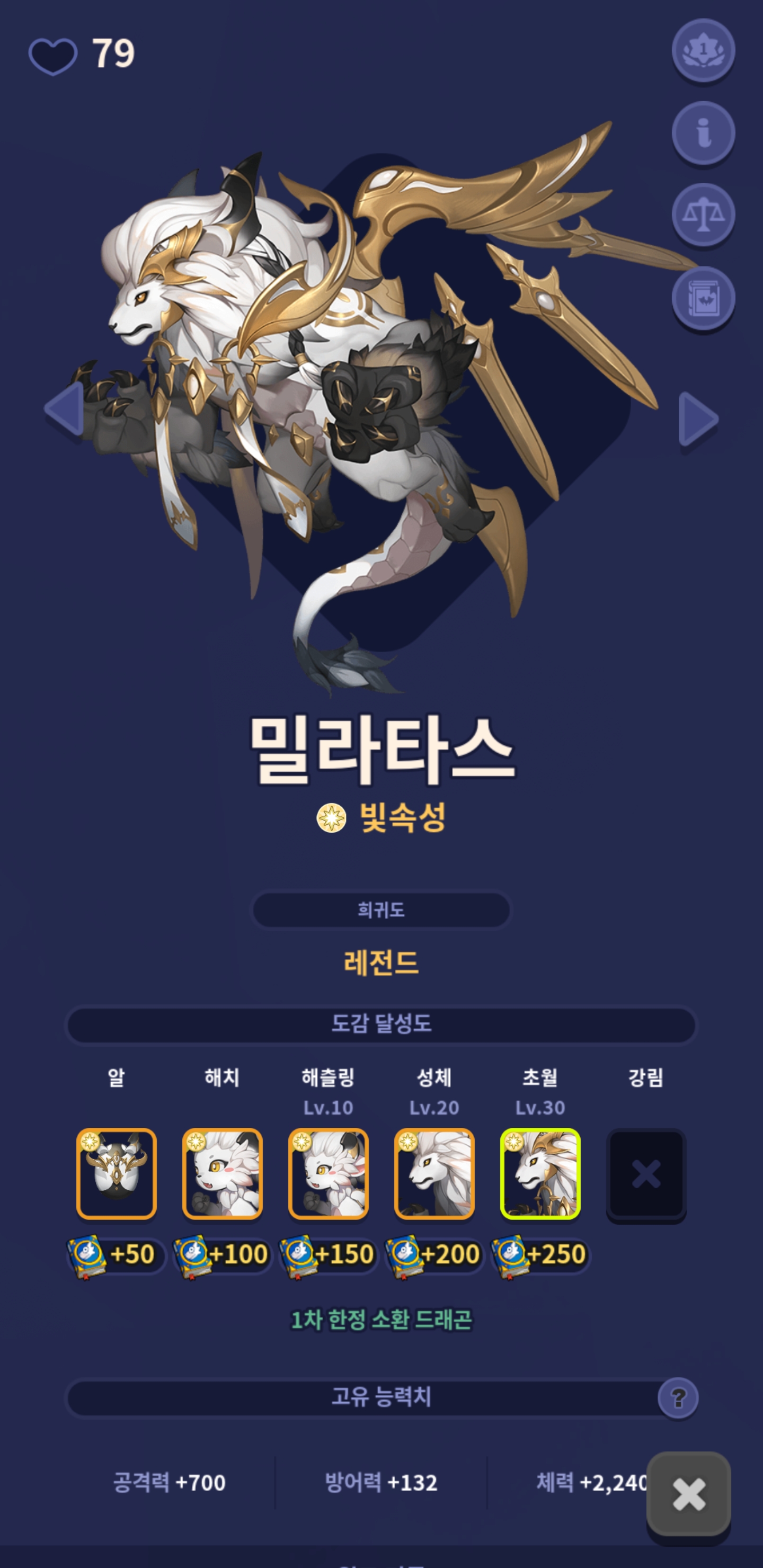Select the 성체 Lv.20 form thumbnail
Viewport: 763px width, 1568px height.
tap(434, 1173)
